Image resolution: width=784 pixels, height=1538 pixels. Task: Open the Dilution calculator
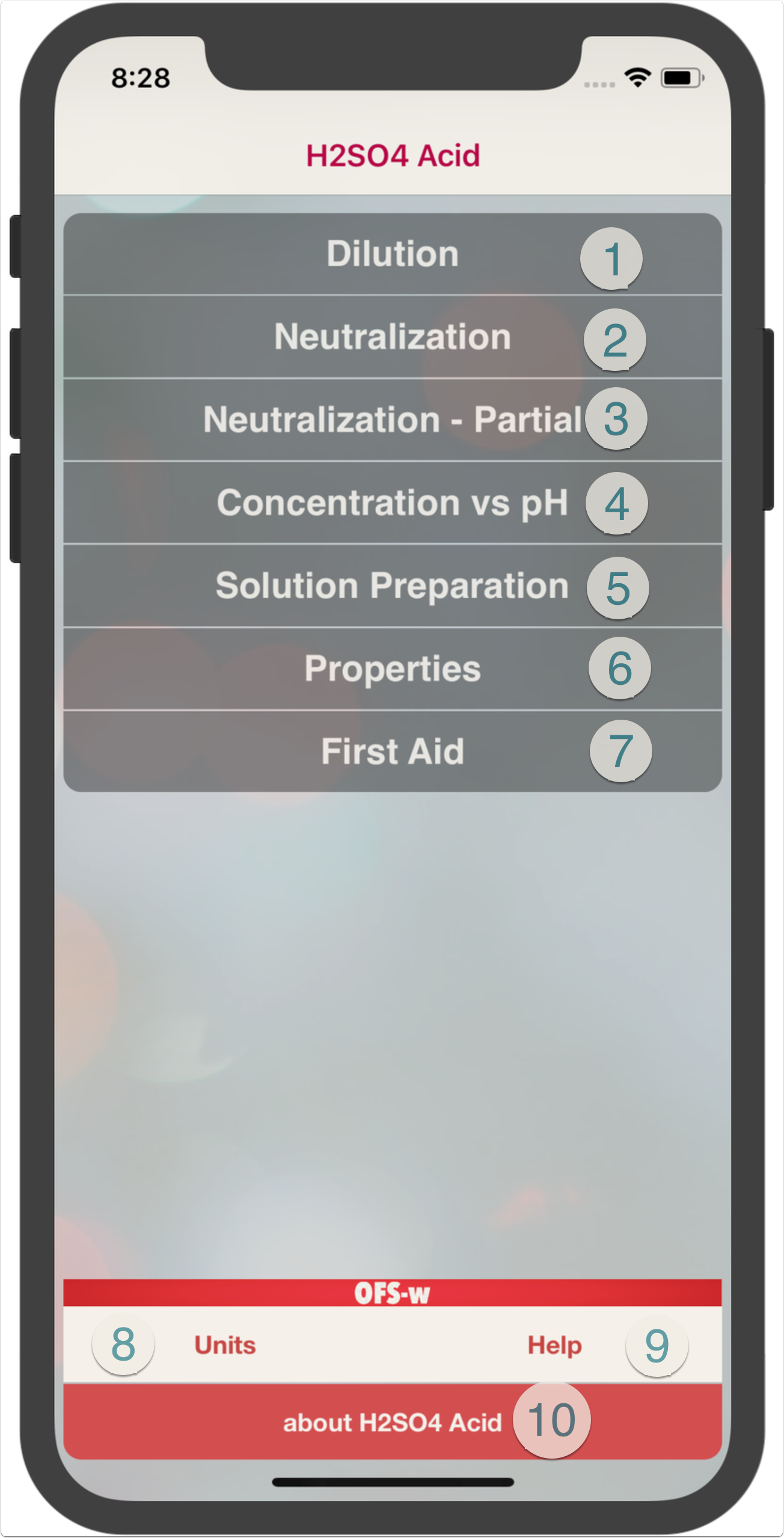tap(392, 254)
